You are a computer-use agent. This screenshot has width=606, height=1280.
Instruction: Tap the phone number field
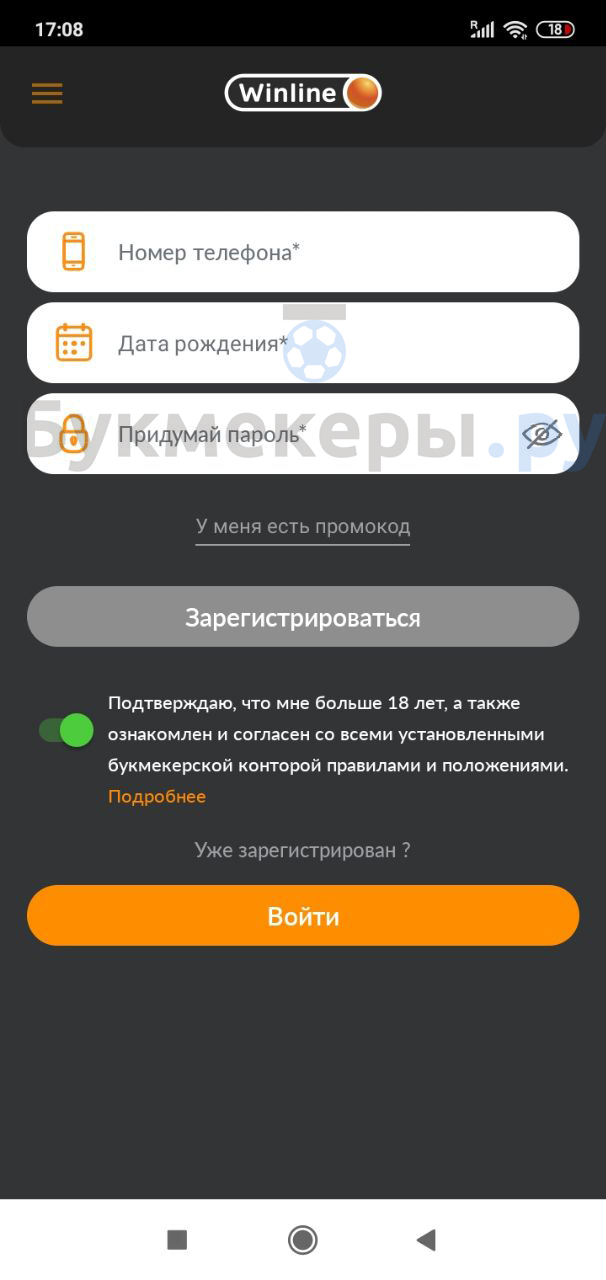click(303, 252)
